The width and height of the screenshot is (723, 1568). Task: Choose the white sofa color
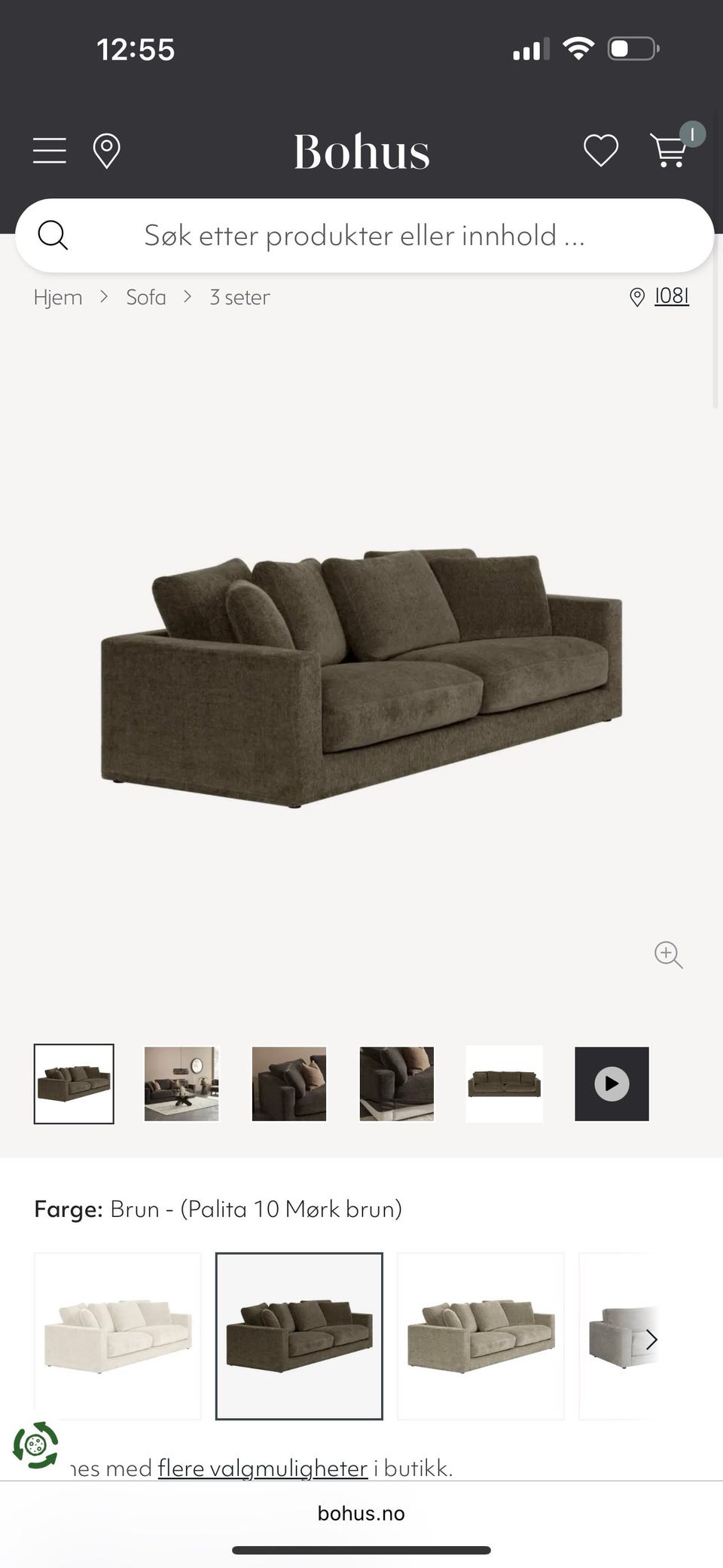click(x=118, y=1336)
